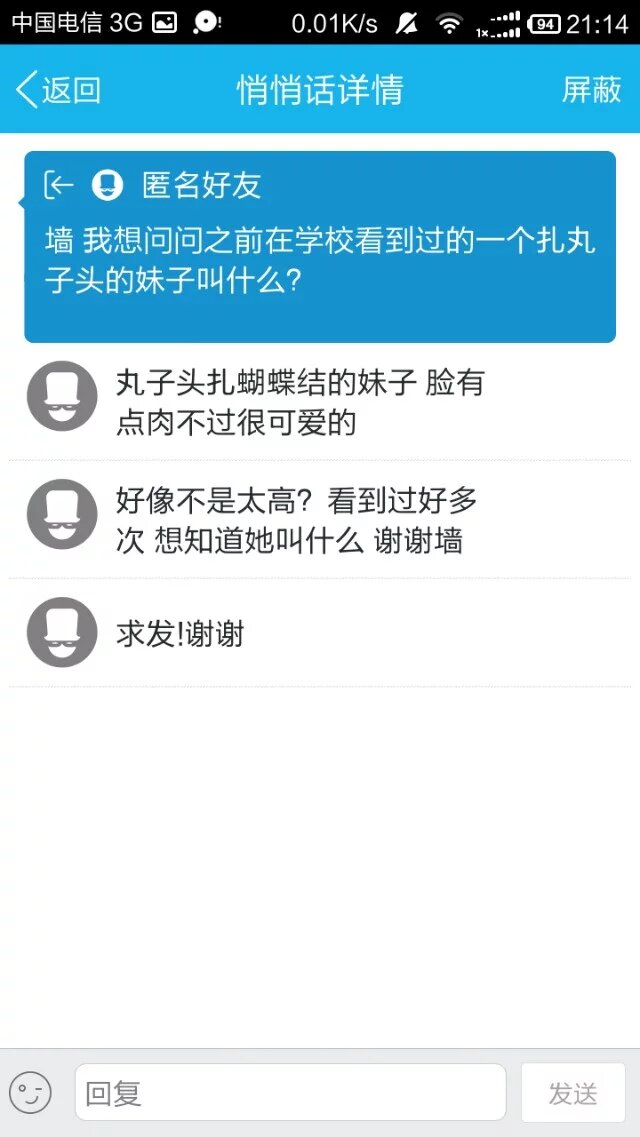
Task: Open the emoji picker smiley icon
Action: click(x=30, y=1092)
